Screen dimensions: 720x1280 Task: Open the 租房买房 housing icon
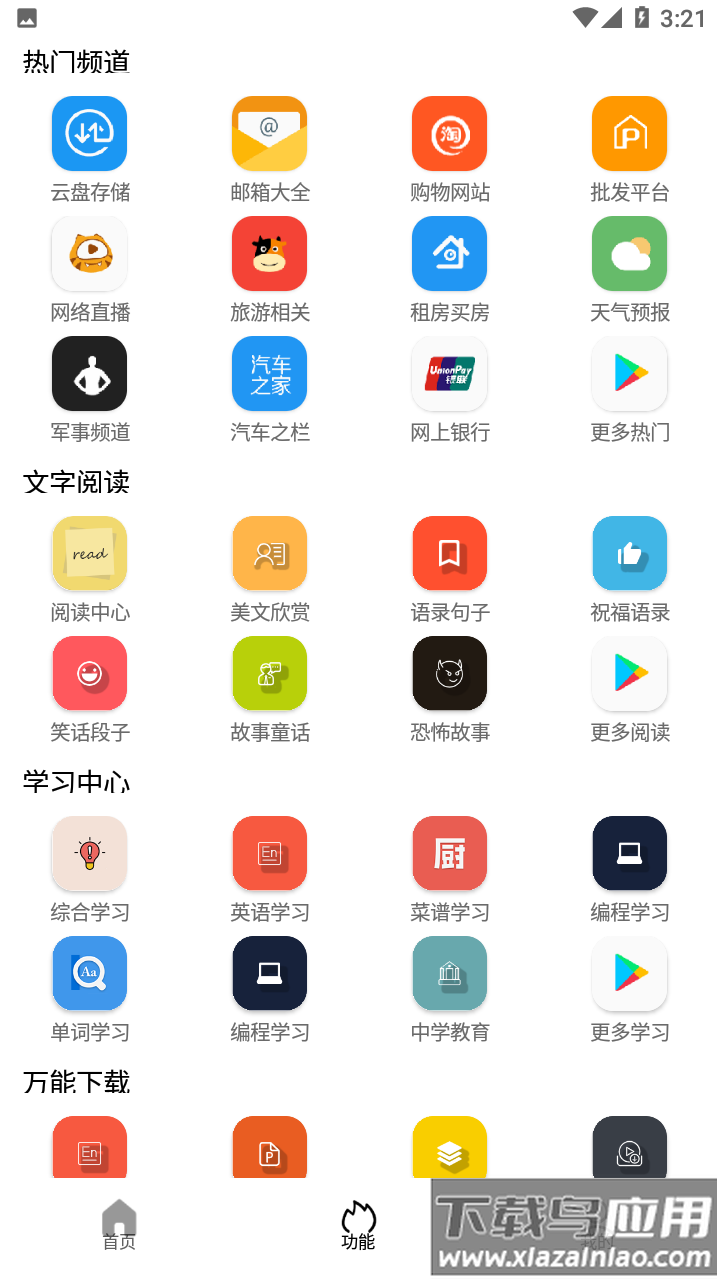tap(449, 253)
